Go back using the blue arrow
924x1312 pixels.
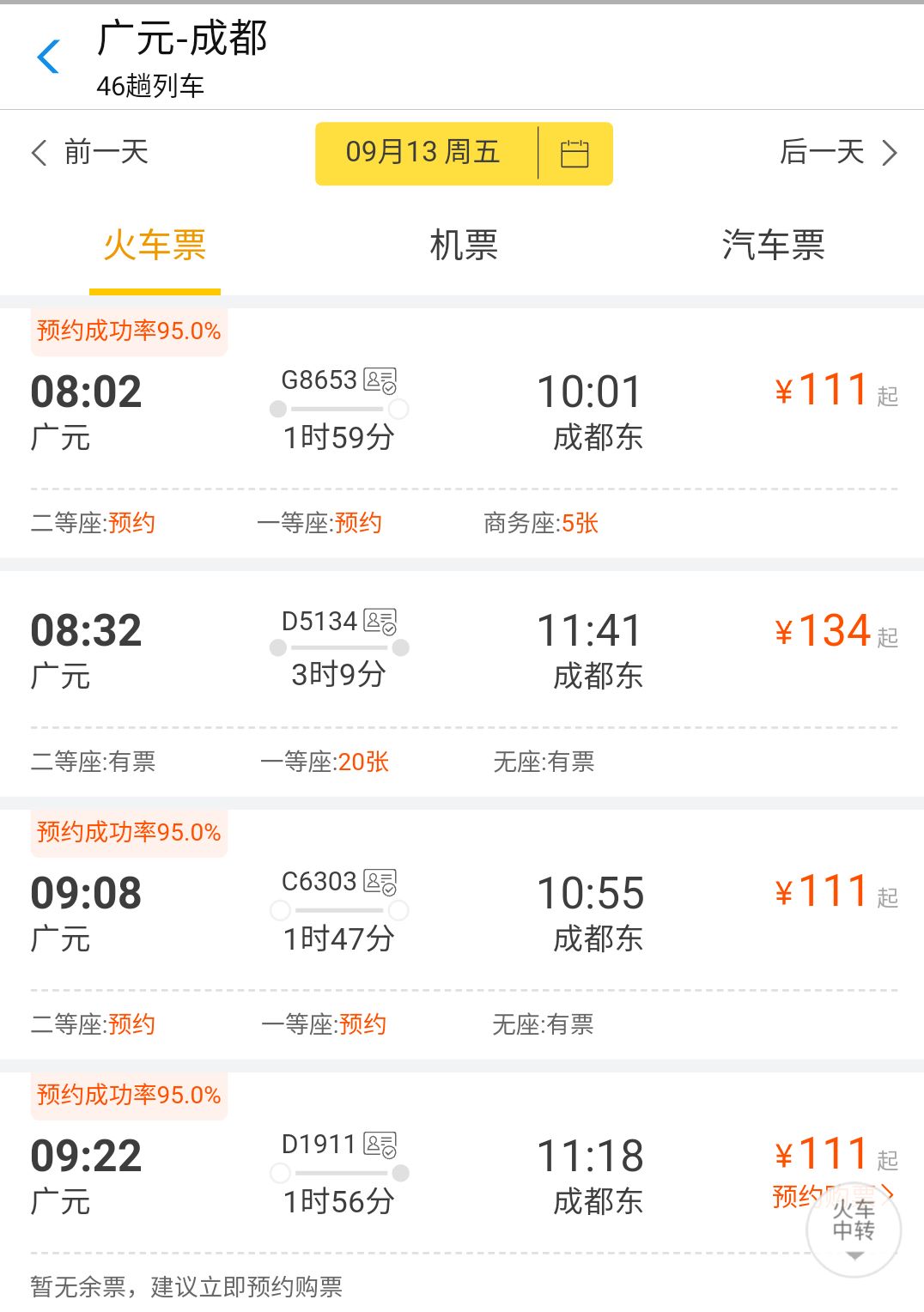pos(49,57)
